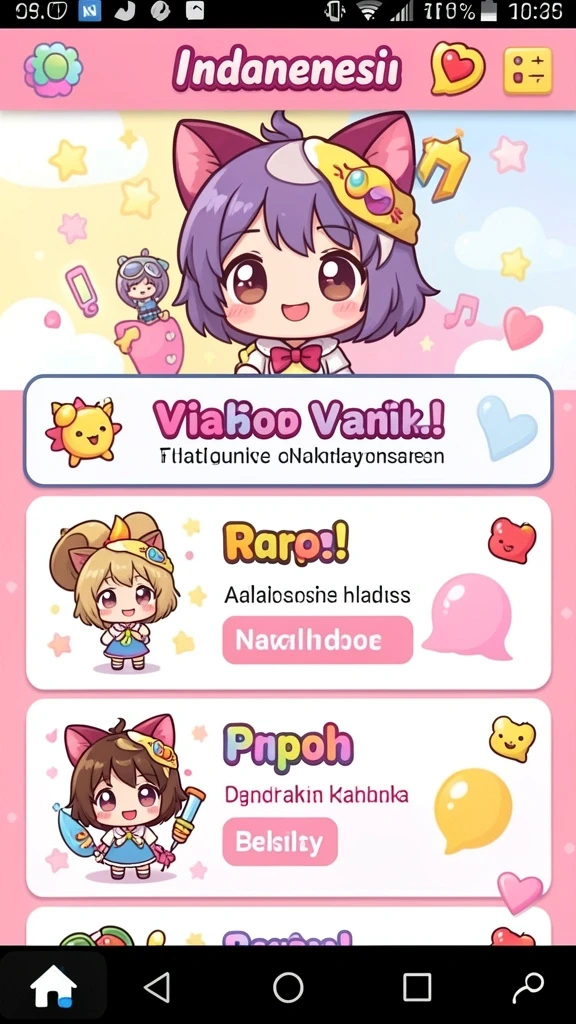This screenshot has width=576, height=1024.
Task: Open recent apps with the square button
Action: [x=417, y=987]
